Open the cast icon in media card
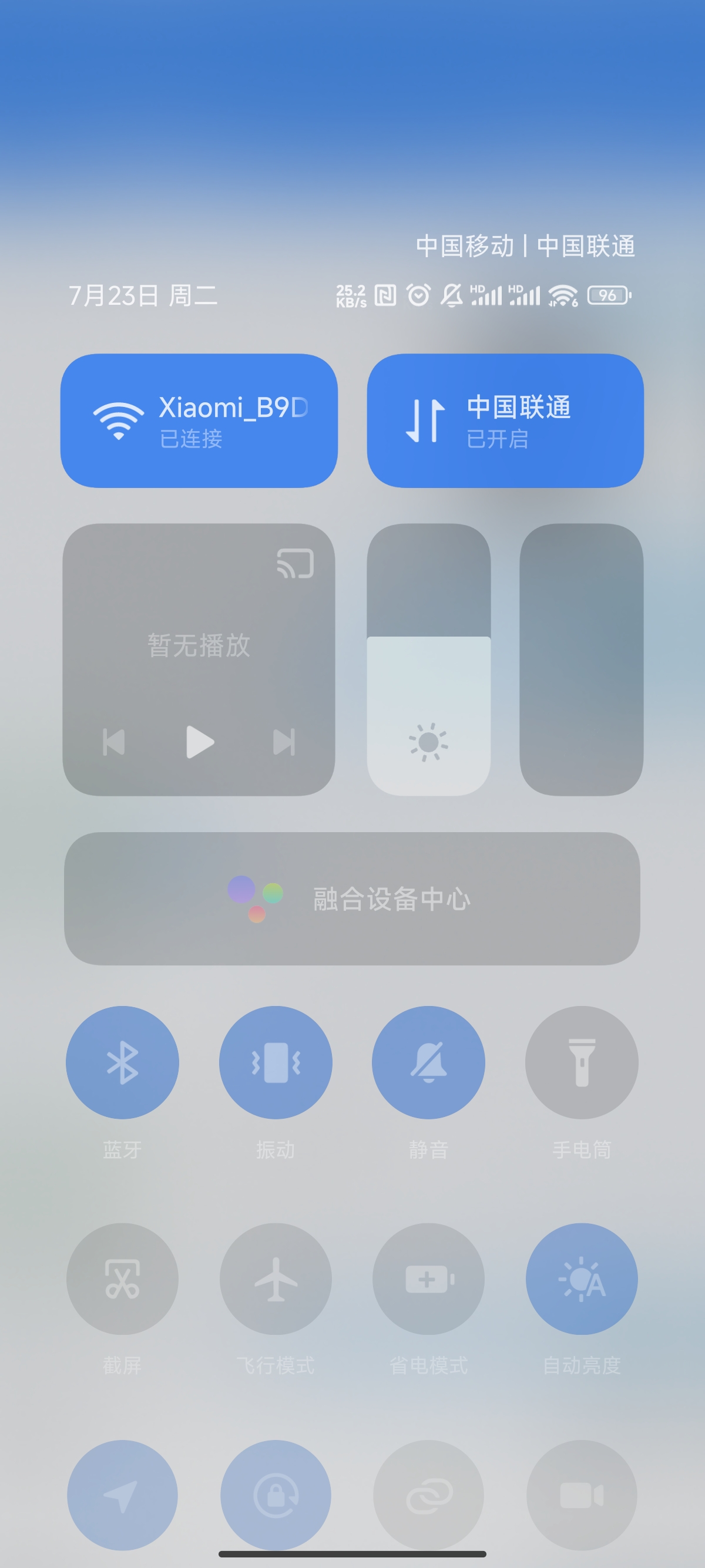 296,563
